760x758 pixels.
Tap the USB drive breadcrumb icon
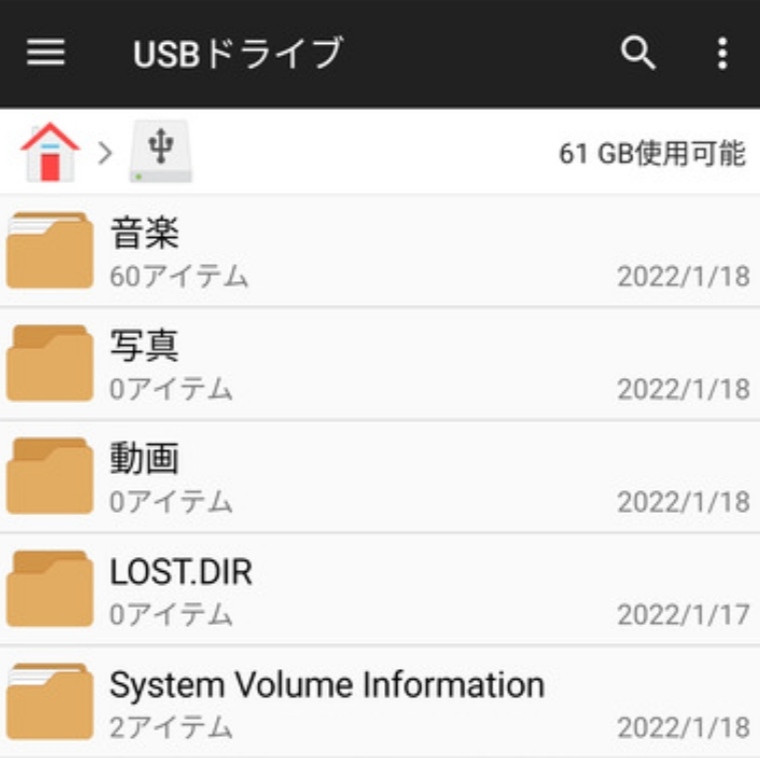pyautogui.click(x=160, y=152)
